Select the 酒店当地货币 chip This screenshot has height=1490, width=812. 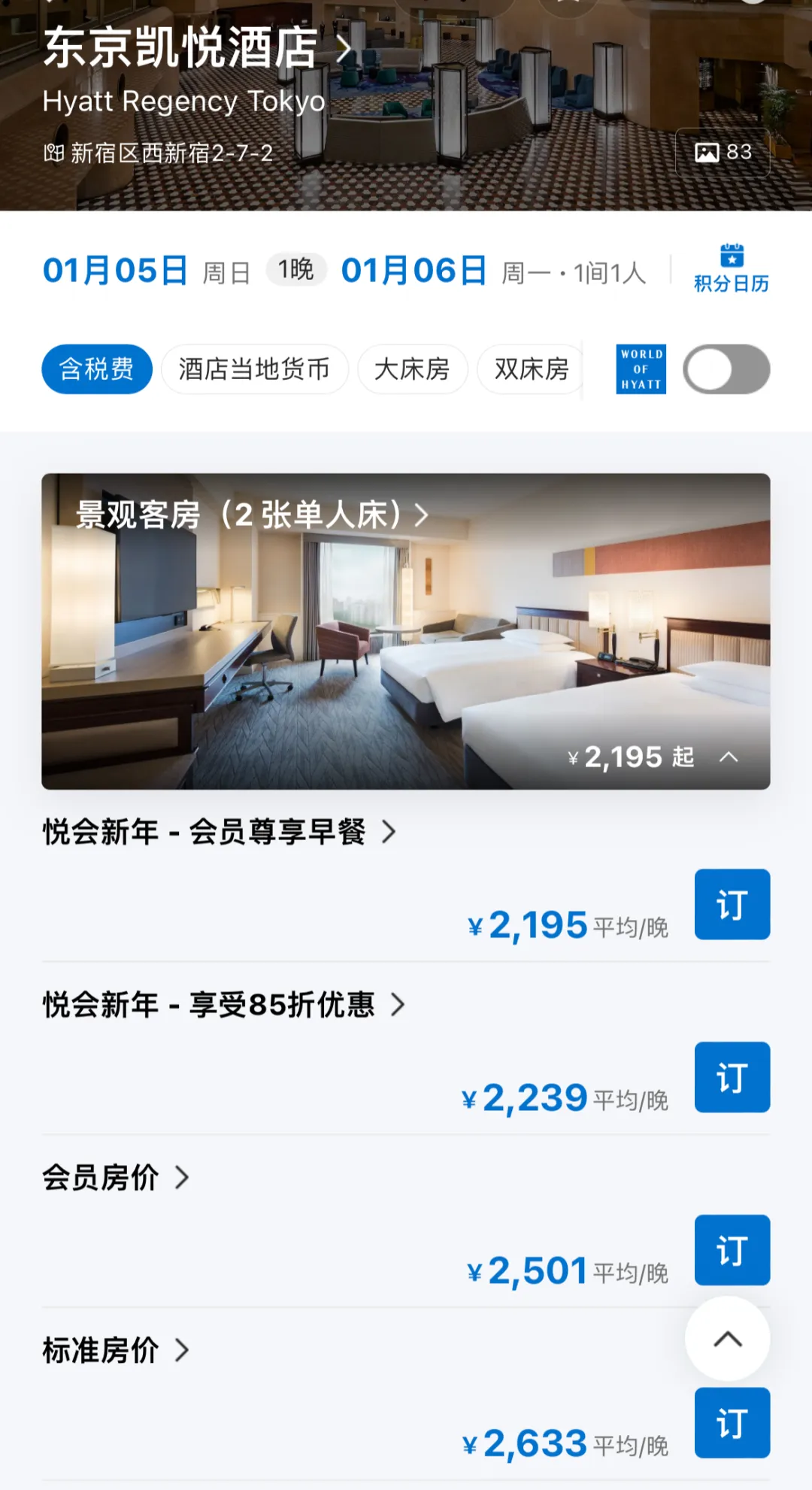tap(255, 369)
